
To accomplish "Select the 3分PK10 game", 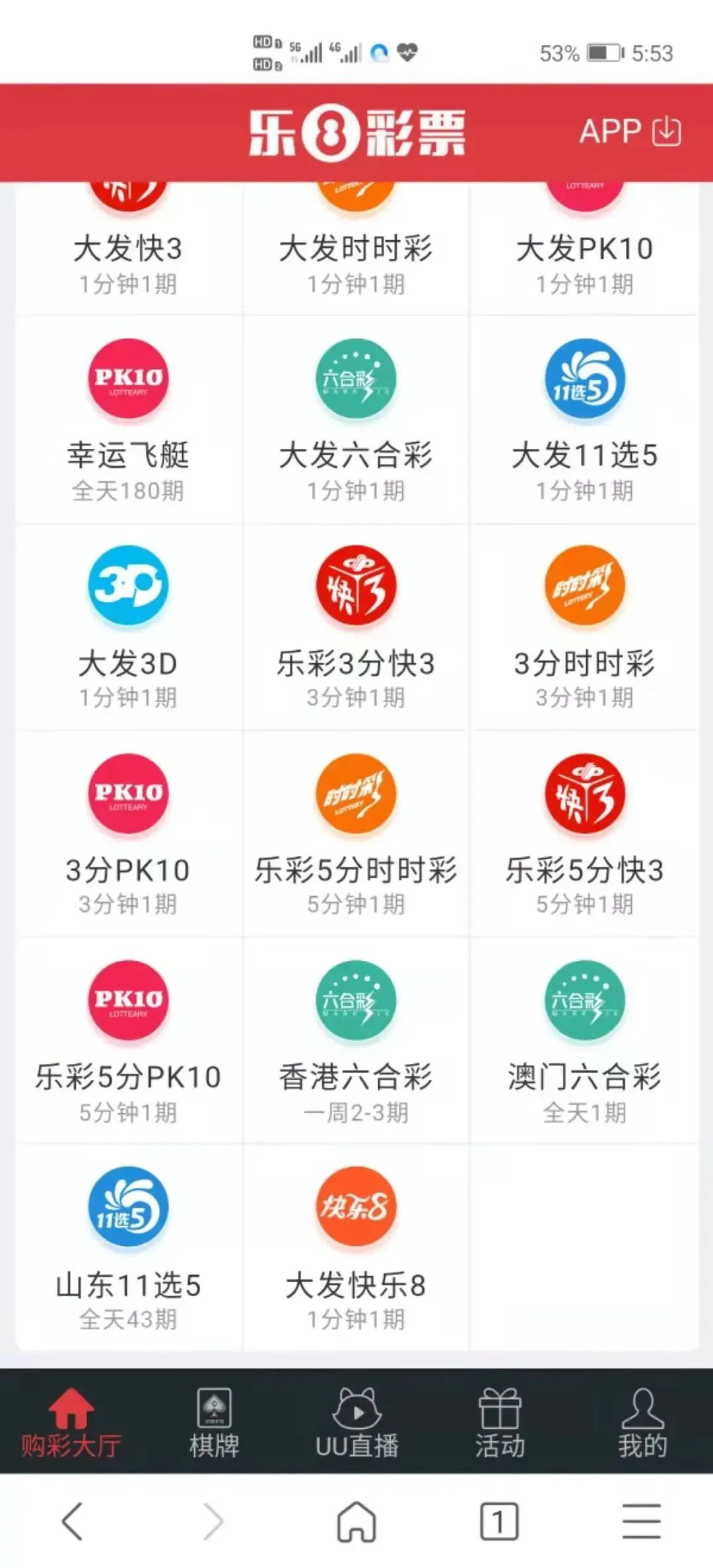I will [128, 833].
